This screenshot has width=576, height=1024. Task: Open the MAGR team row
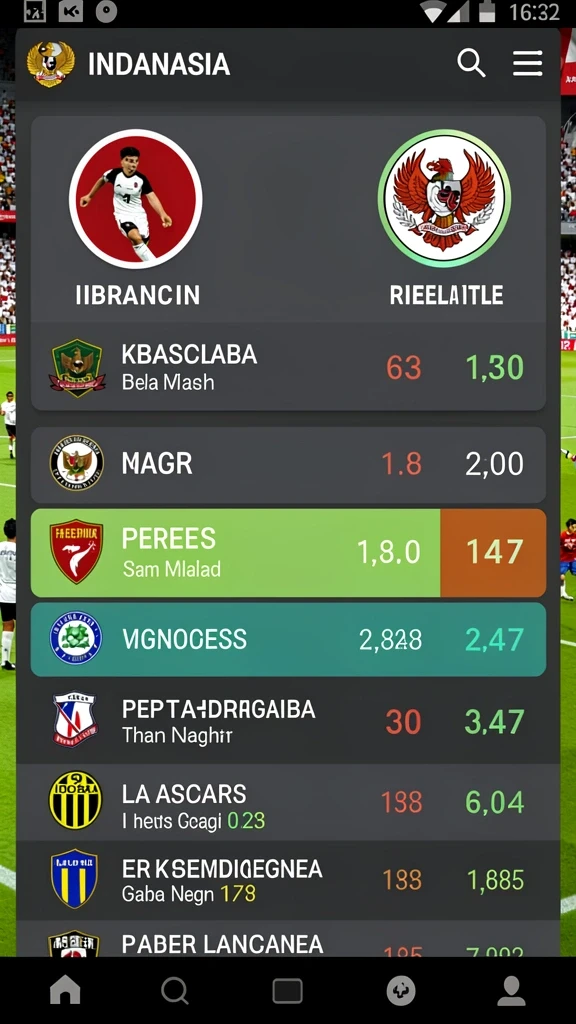tap(288, 464)
